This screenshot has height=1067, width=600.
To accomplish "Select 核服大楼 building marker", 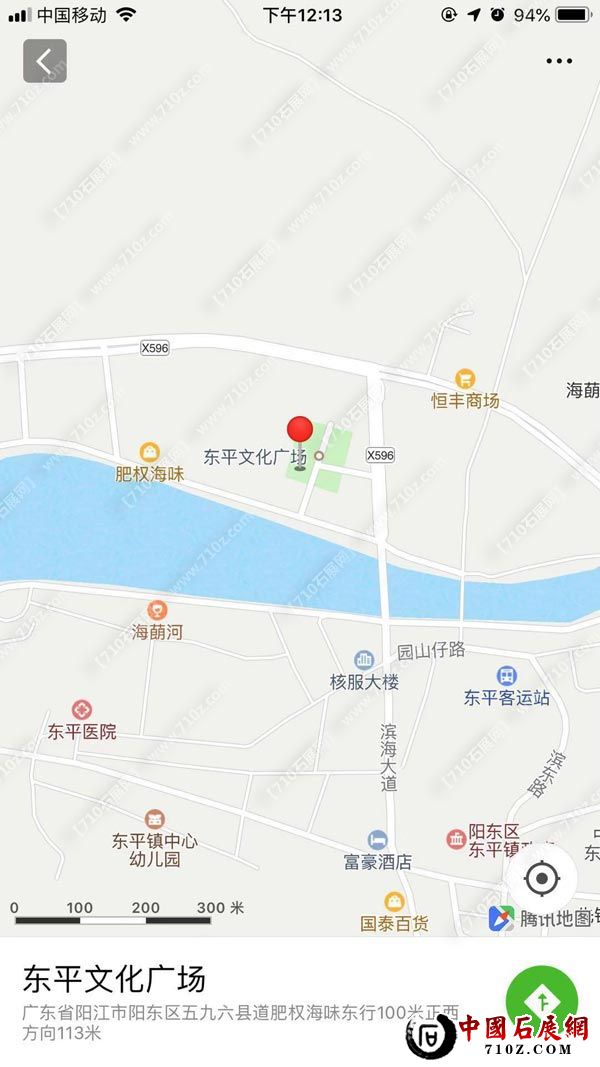I will (x=364, y=661).
